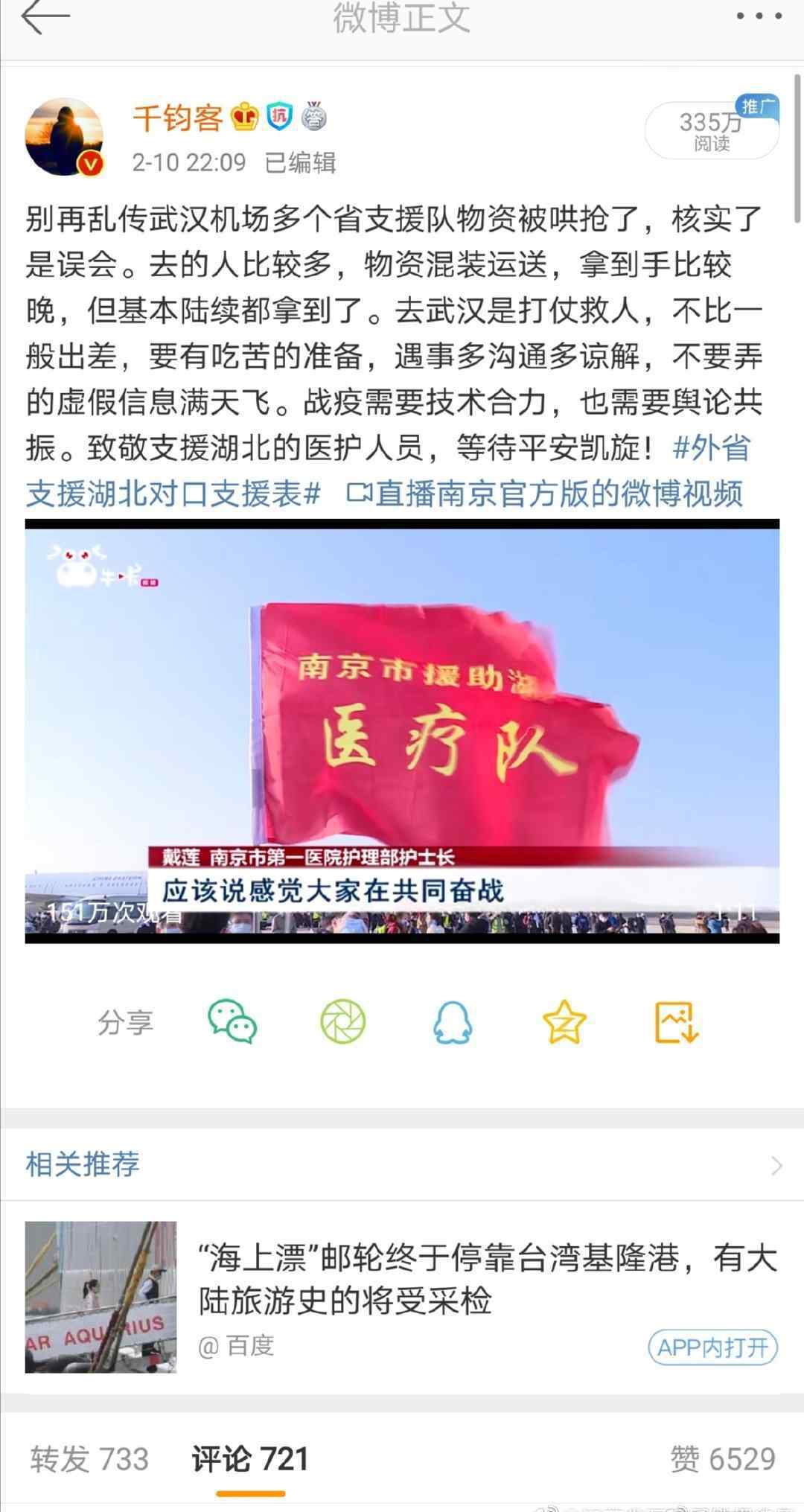The width and height of the screenshot is (804, 1512).
Task: Share post to WeChat
Action: pyautogui.click(x=232, y=1021)
